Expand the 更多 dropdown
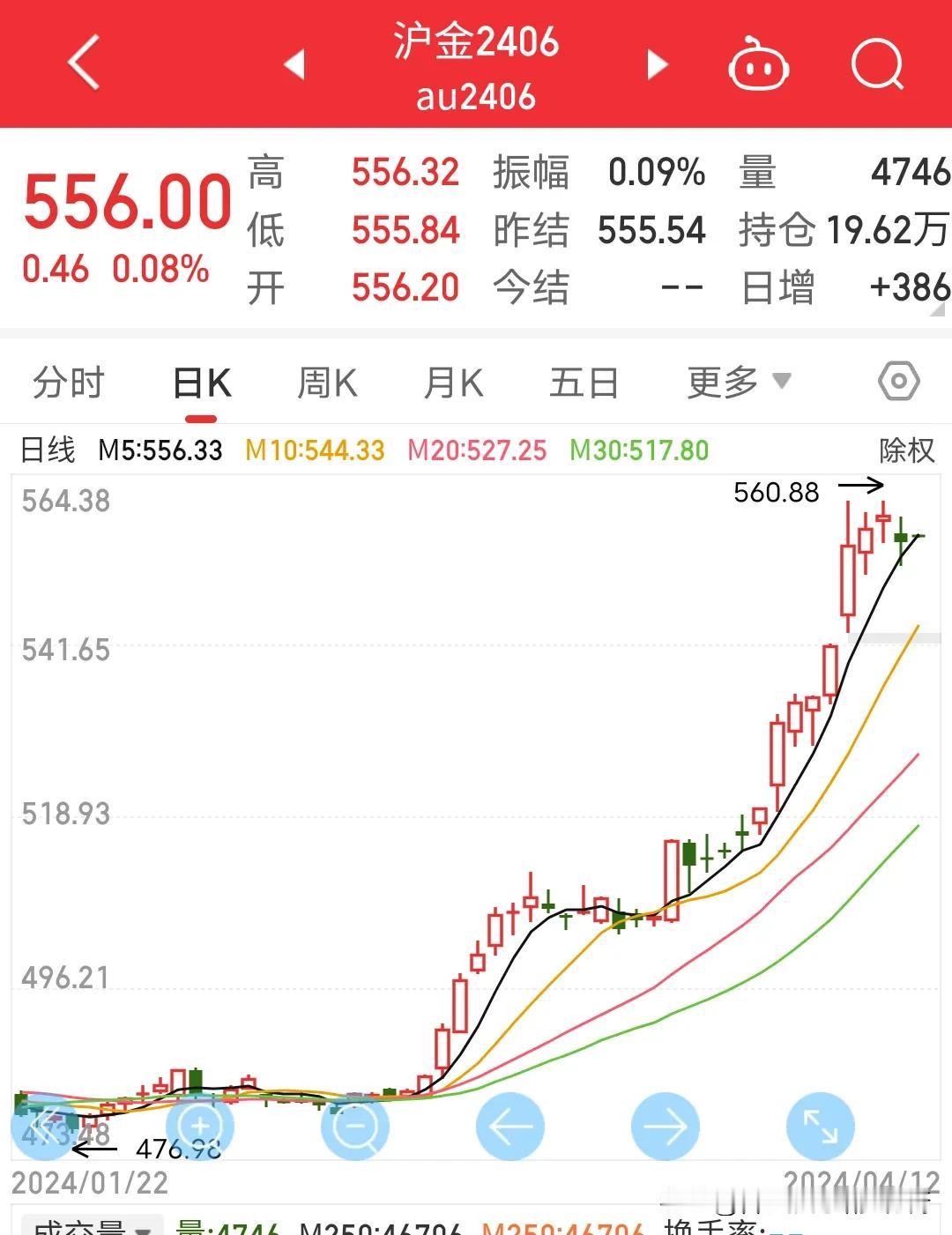Image resolution: width=952 pixels, height=1235 pixels. point(738,383)
